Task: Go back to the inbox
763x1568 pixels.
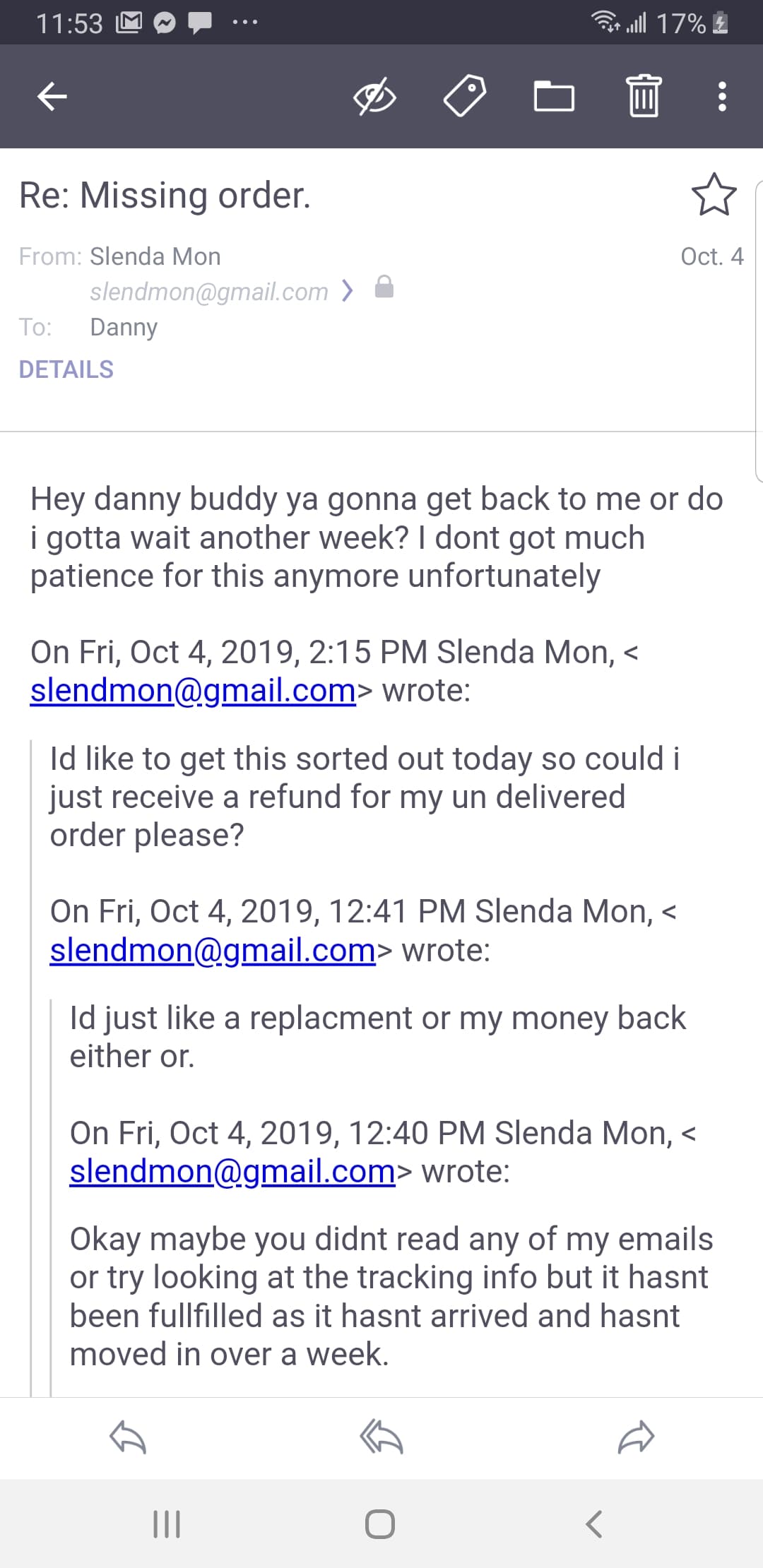Action: coord(52,96)
